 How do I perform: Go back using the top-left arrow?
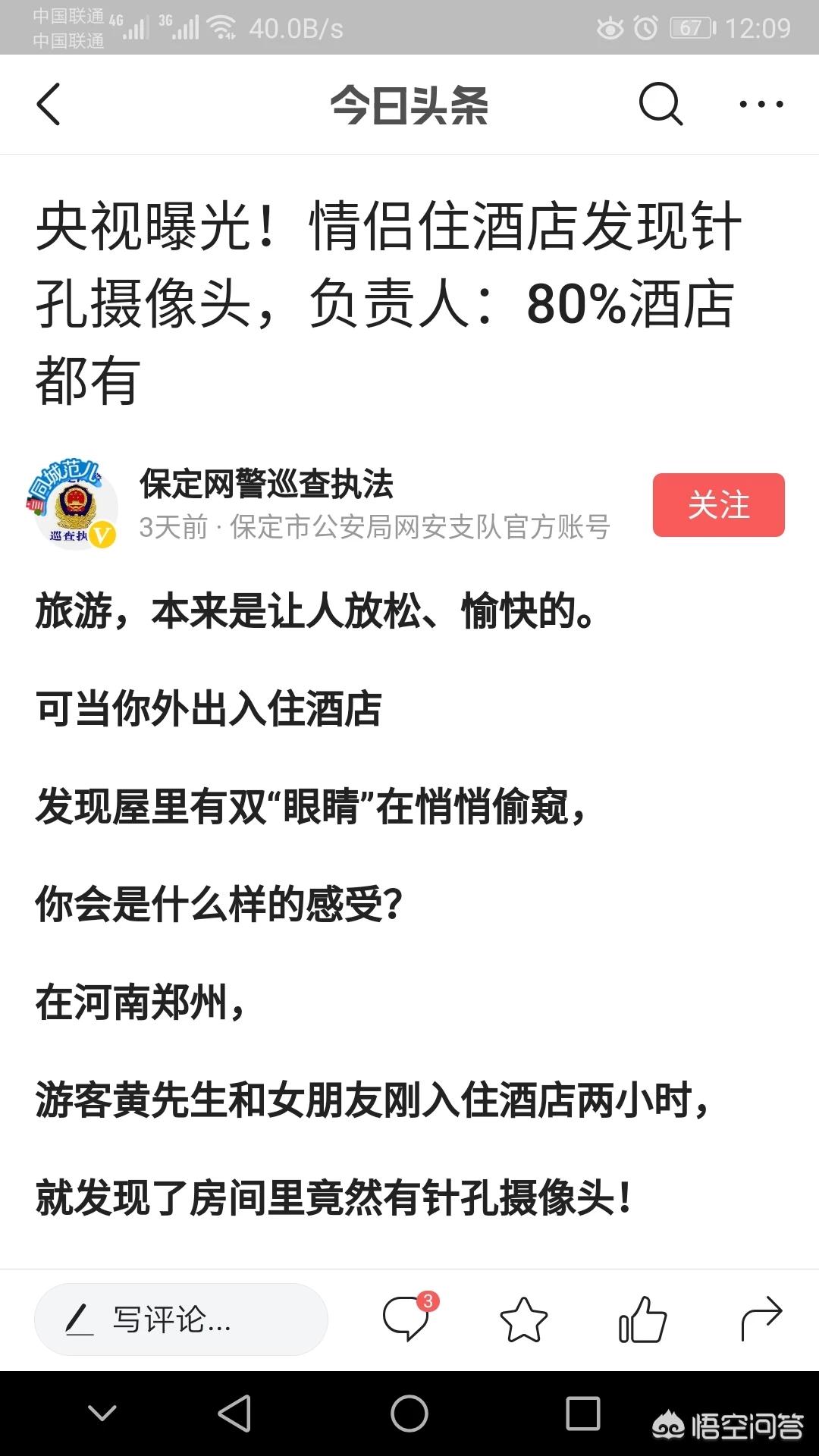pos(49,104)
